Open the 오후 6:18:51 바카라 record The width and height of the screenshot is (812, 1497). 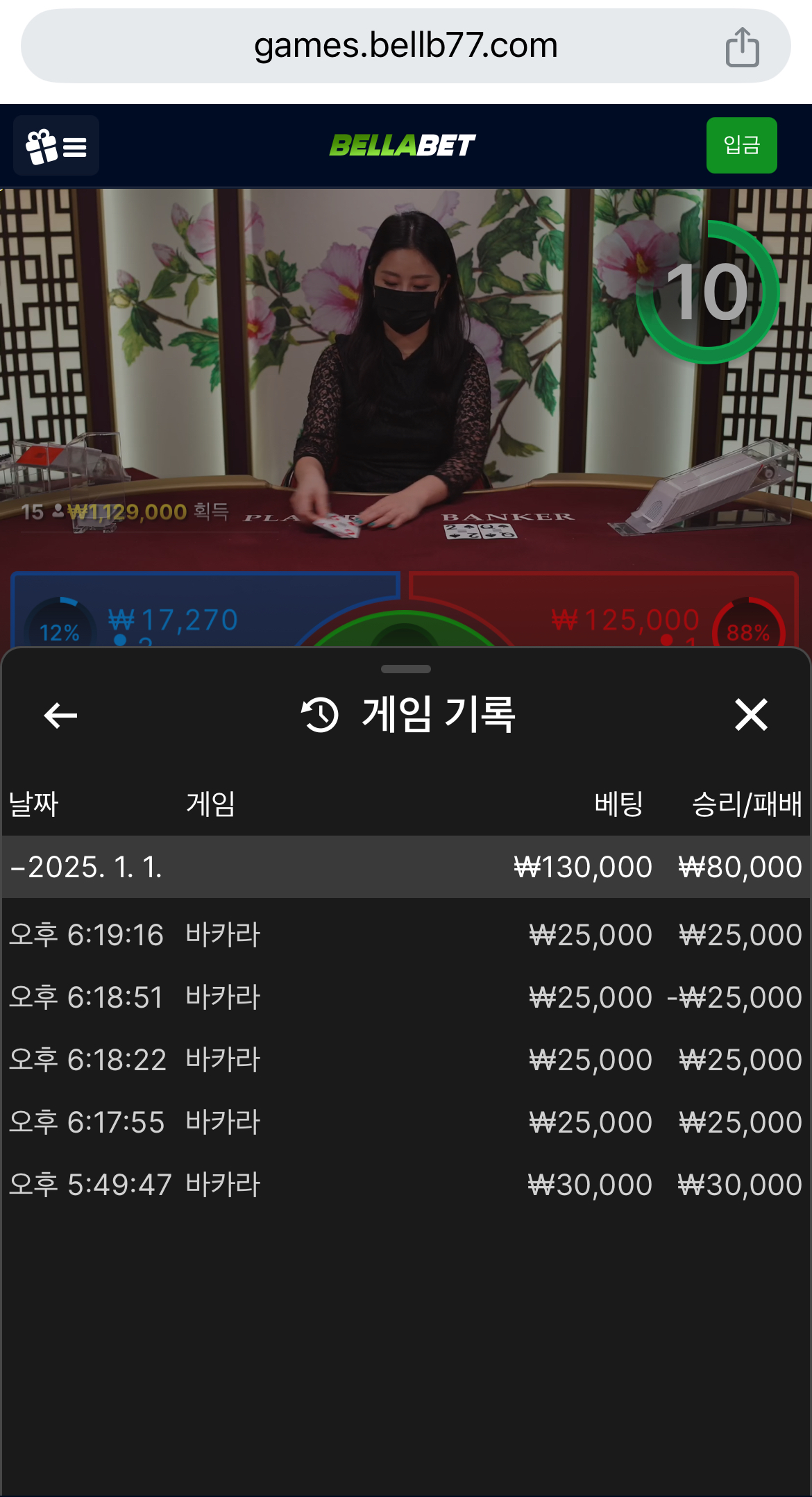click(x=405, y=997)
